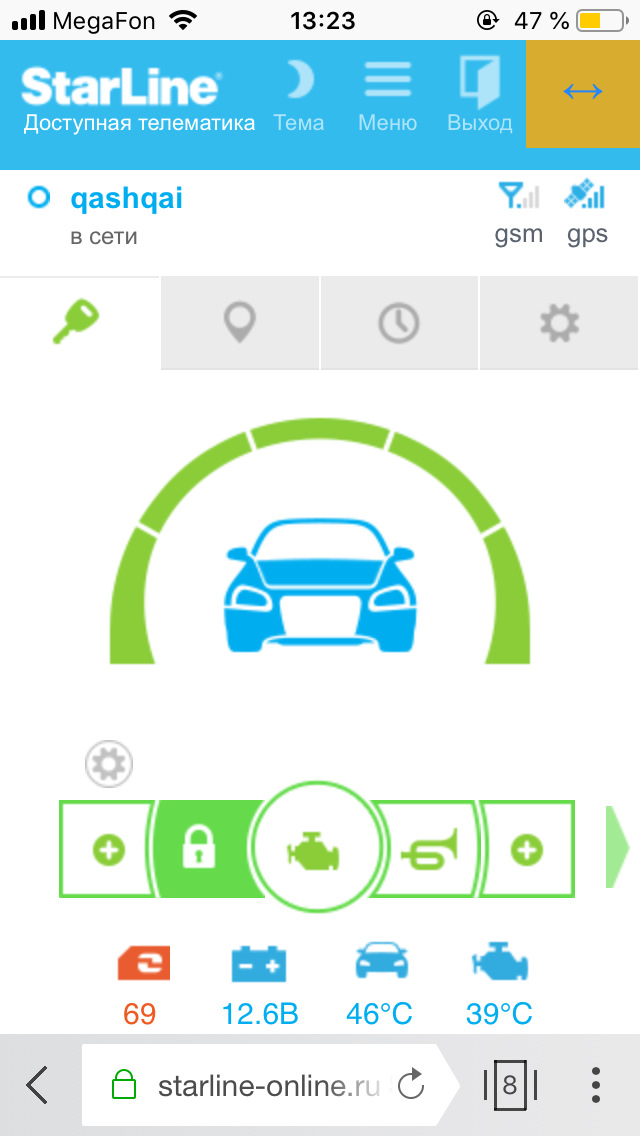Switch to the clock history tab
640x1136 pixels.
[399, 323]
